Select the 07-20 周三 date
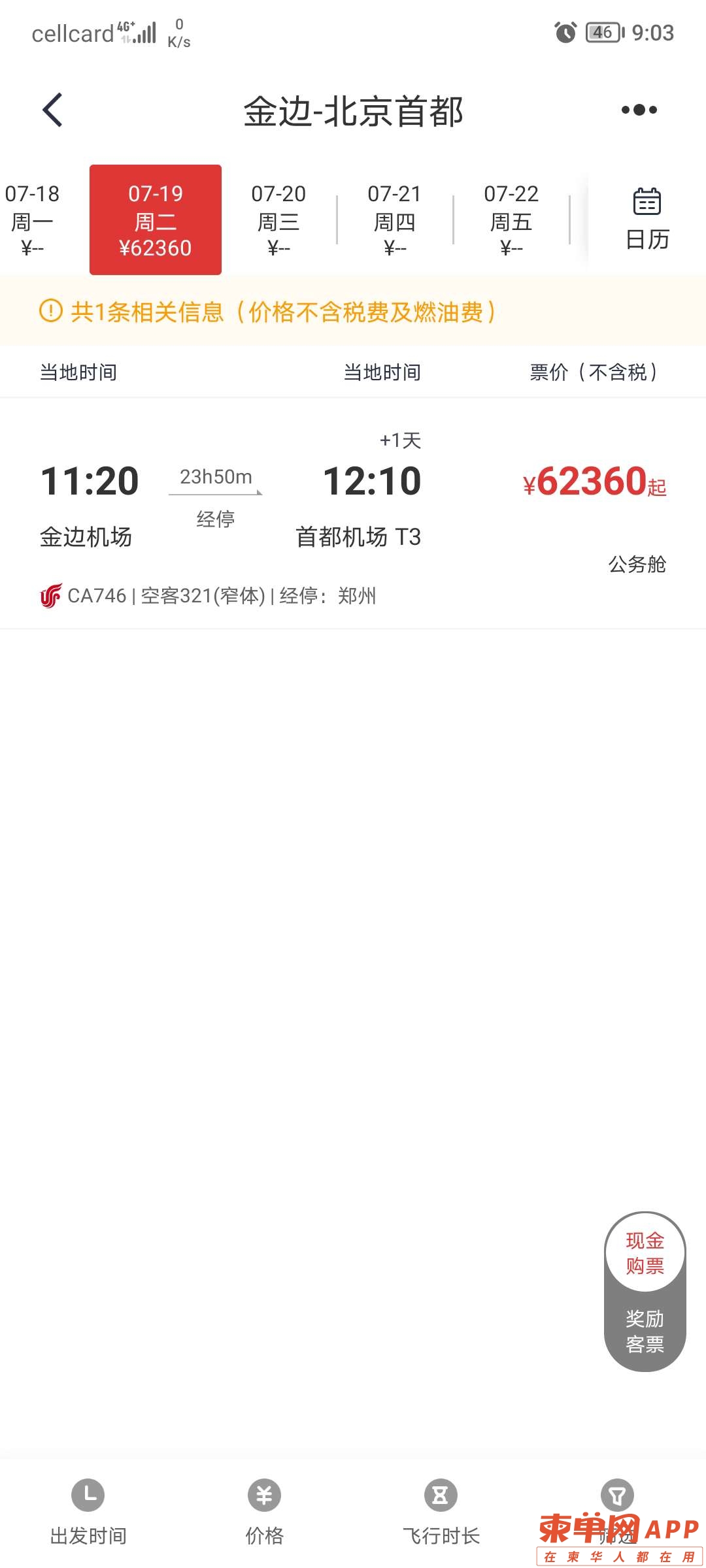Viewport: 706px width, 1568px height. point(278,220)
